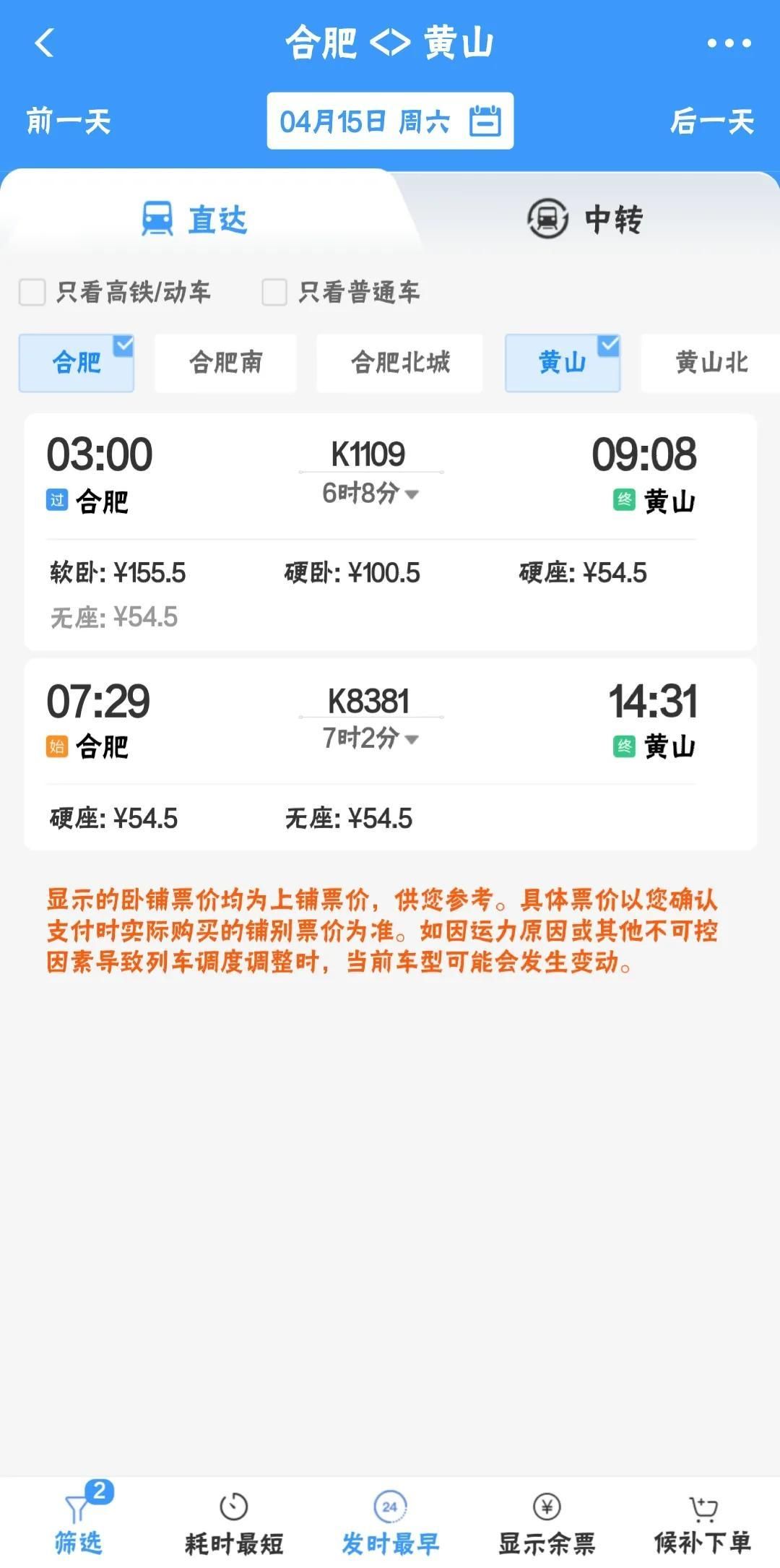Screen dimensions: 780x1568
Task: Check 只看普通车 filter
Action: tap(275, 293)
